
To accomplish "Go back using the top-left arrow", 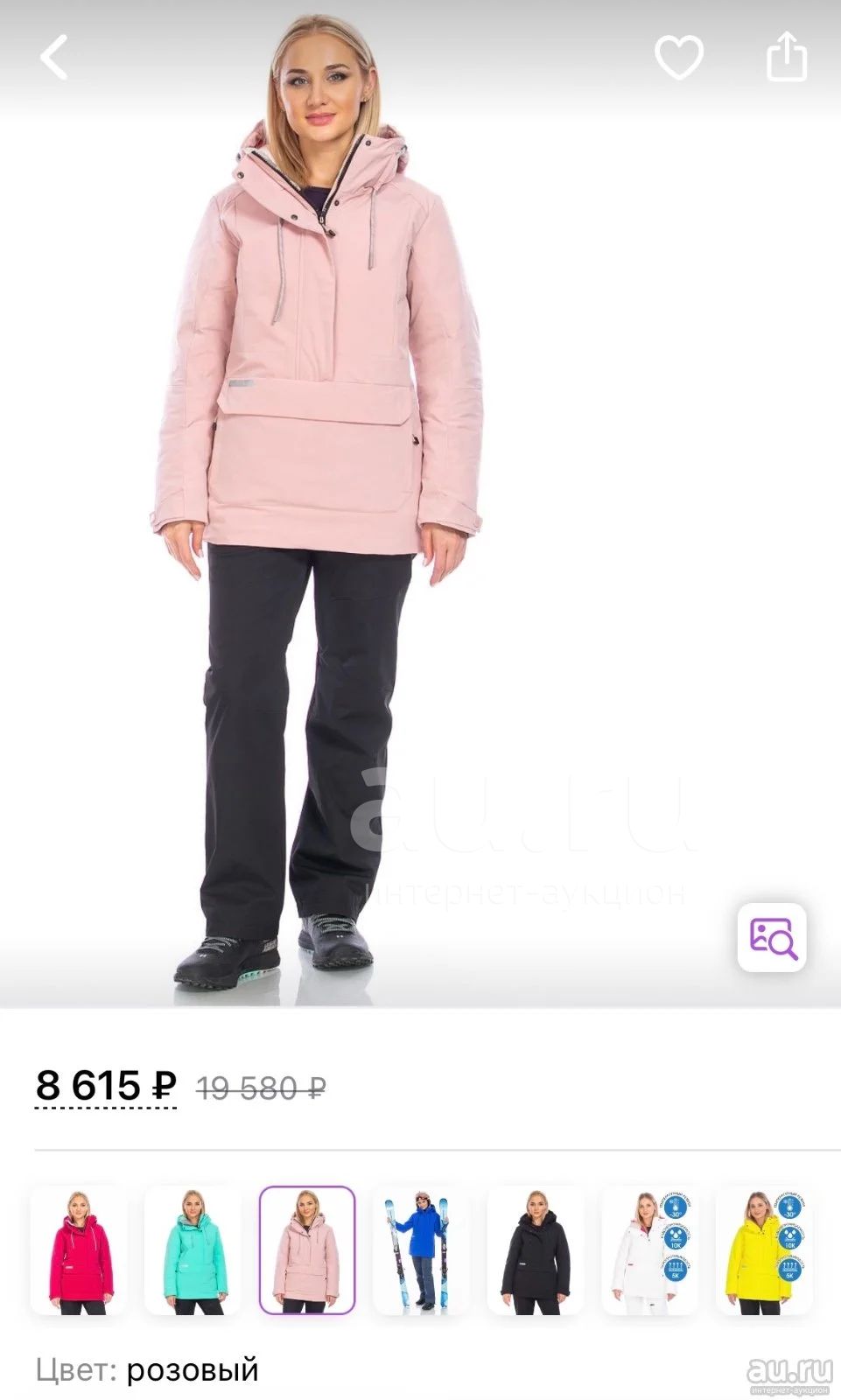I will point(54,58).
